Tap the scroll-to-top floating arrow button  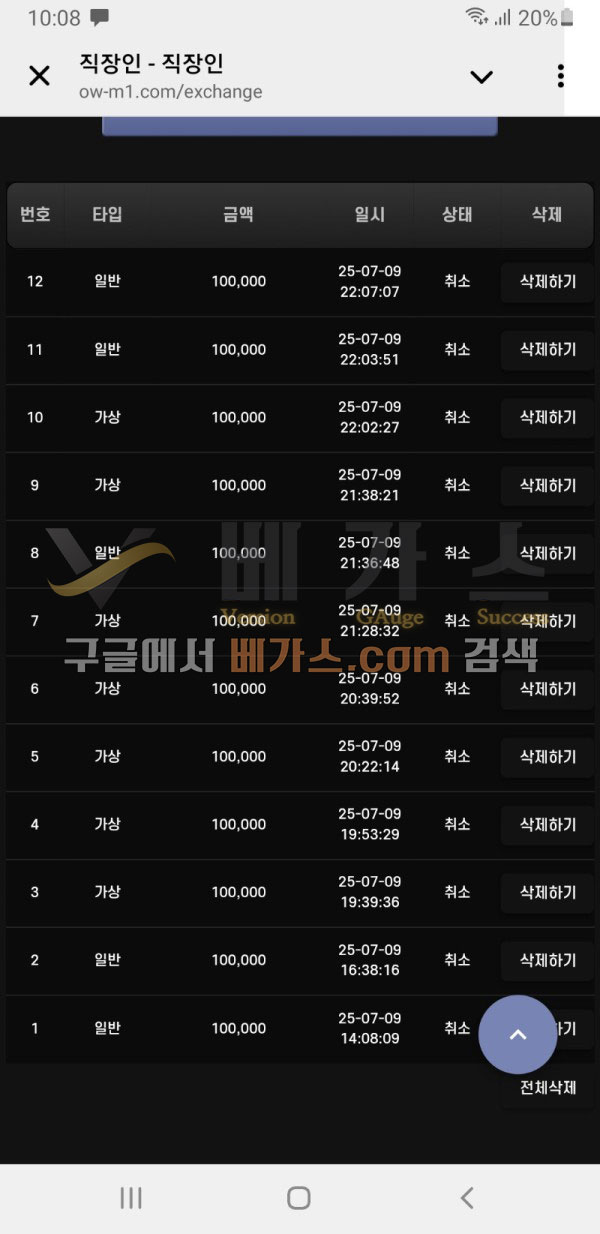(x=517, y=1034)
